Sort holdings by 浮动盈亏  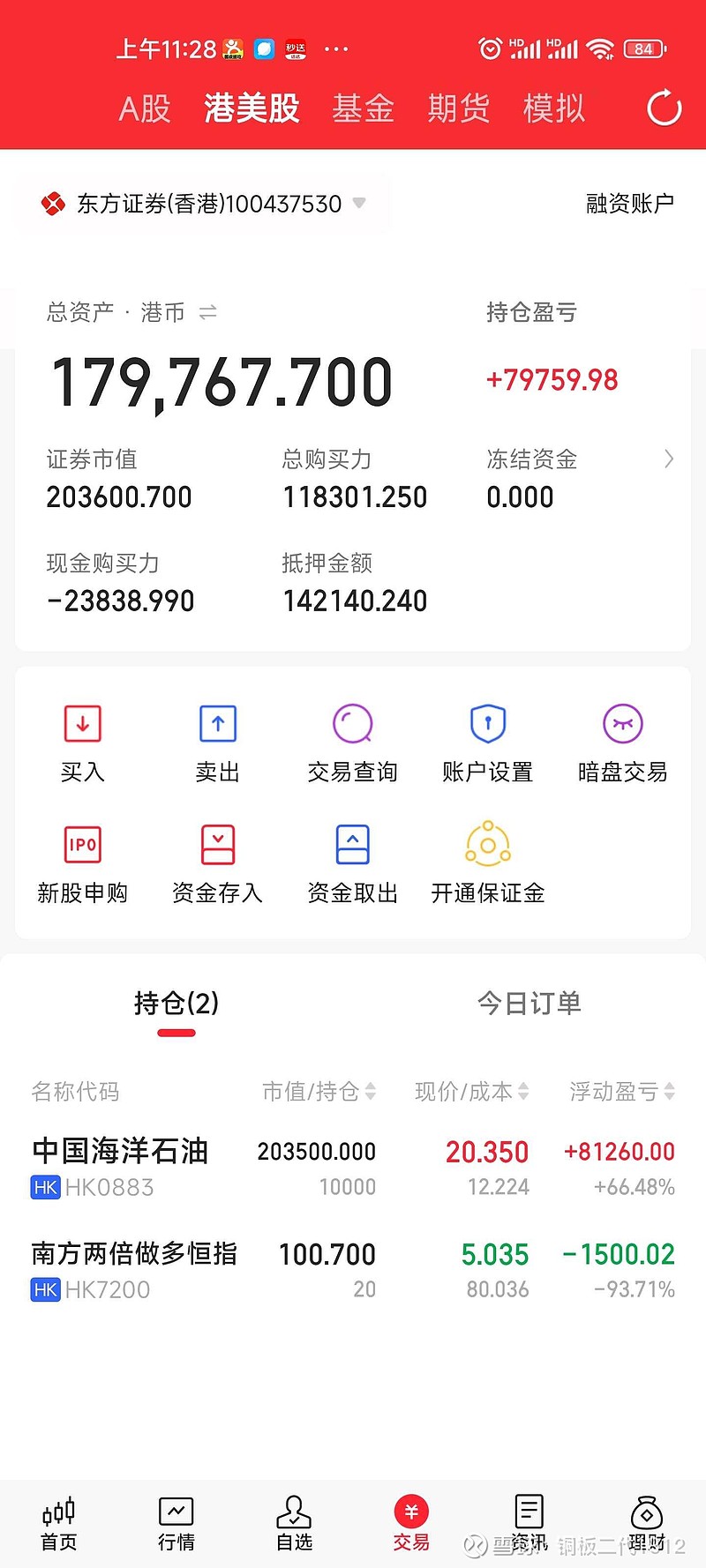622,1092
